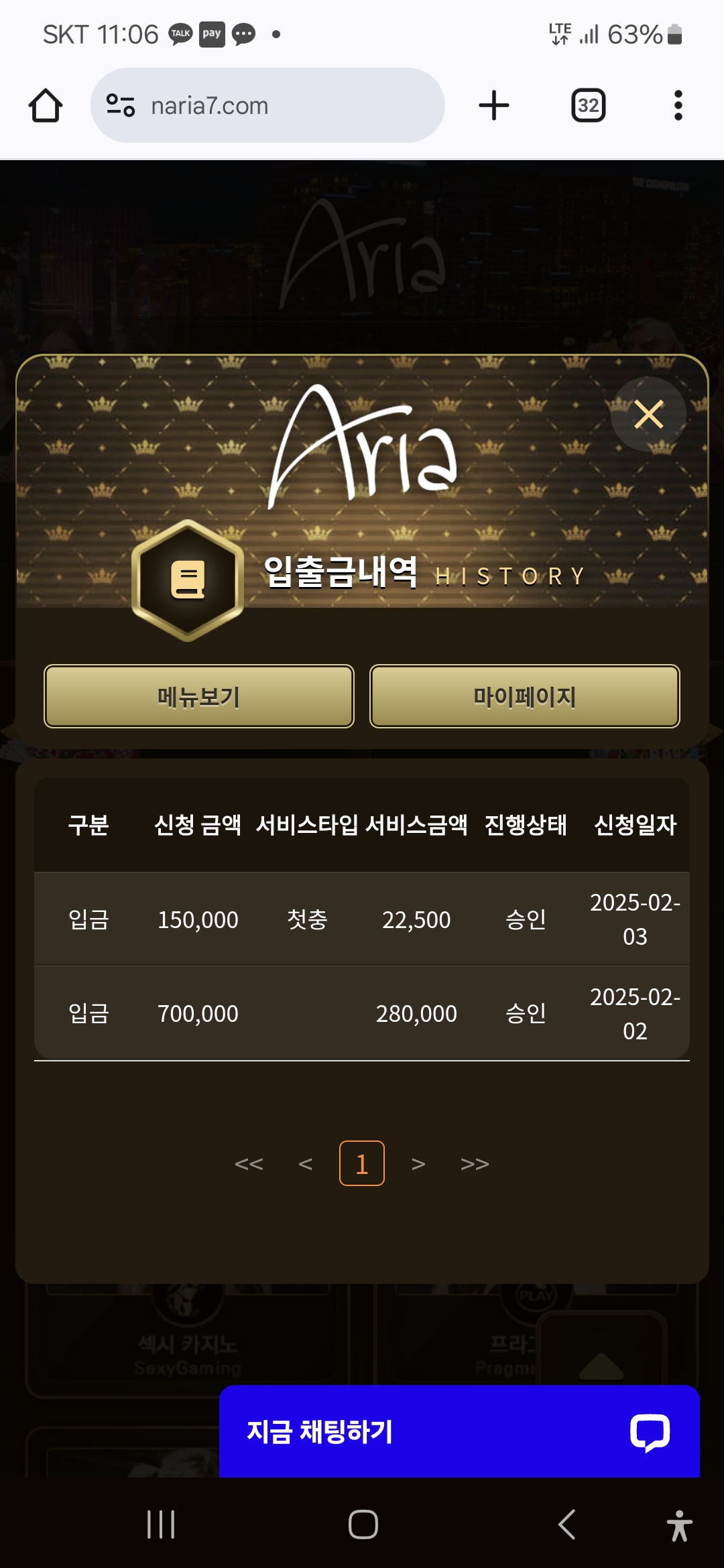This screenshot has height=1568, width=724.
Task: Open a new browser tab
Action: point(494,106)
